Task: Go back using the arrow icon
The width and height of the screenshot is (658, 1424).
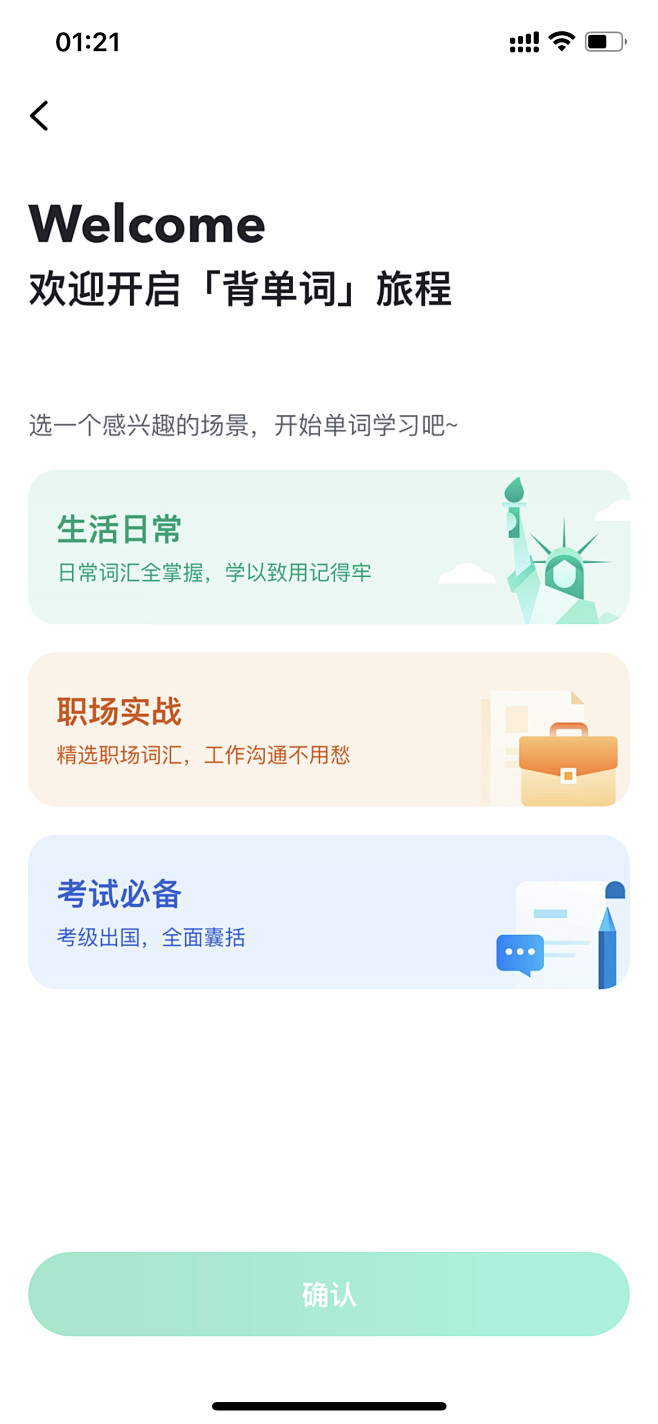Action: point(39,116)
